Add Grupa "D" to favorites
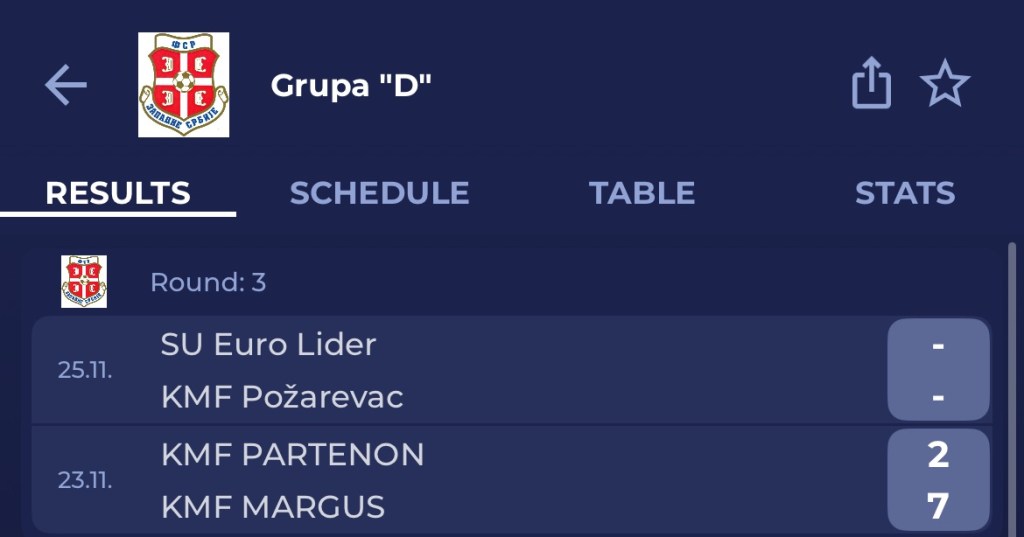 click(x=944, y=84)
